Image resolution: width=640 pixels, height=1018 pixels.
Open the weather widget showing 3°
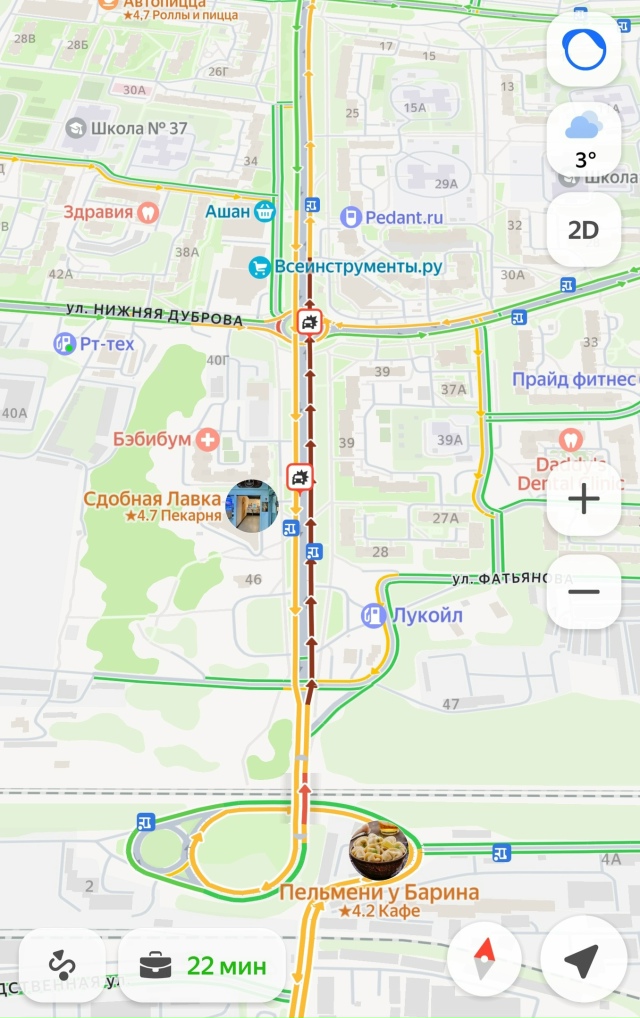tap(583, 139)
